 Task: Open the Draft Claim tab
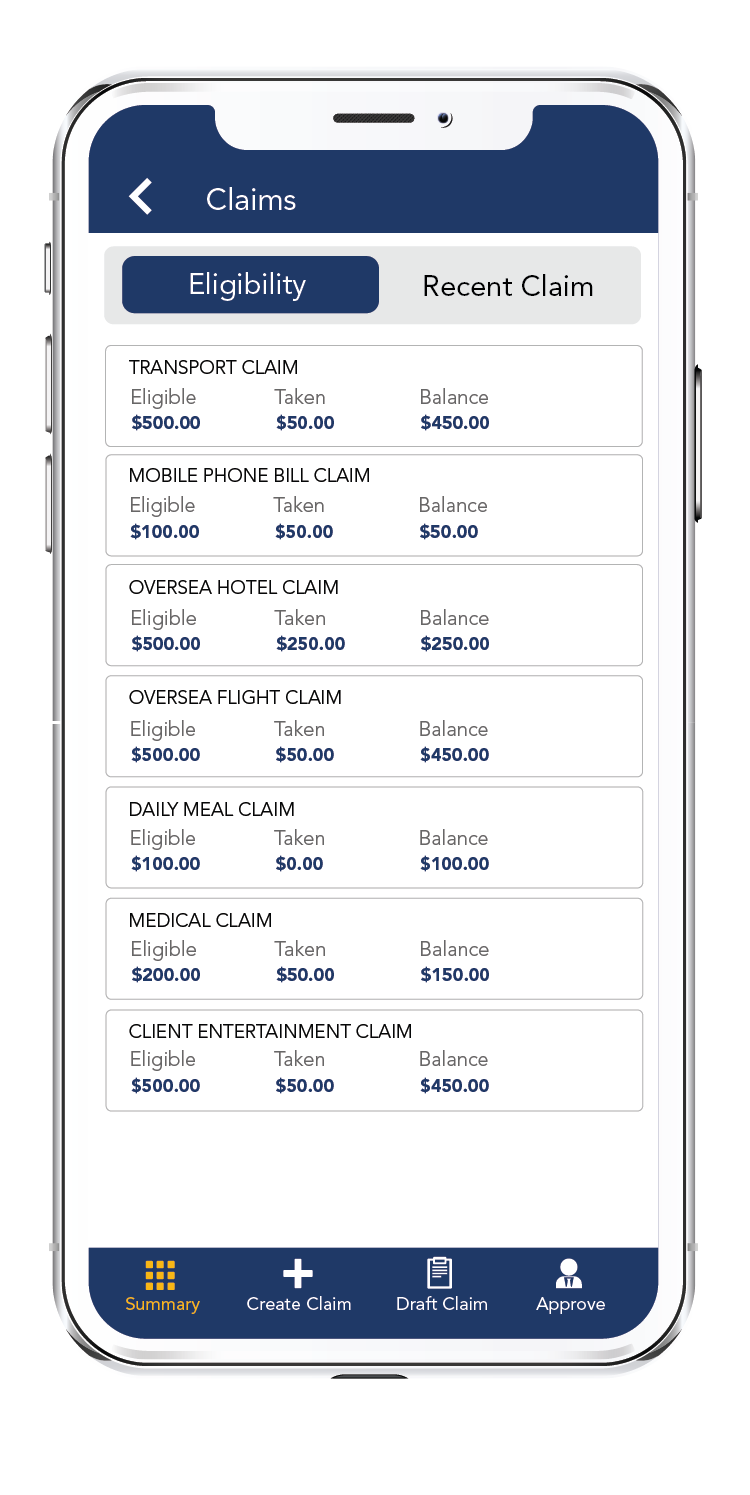tap(441, 1286)
